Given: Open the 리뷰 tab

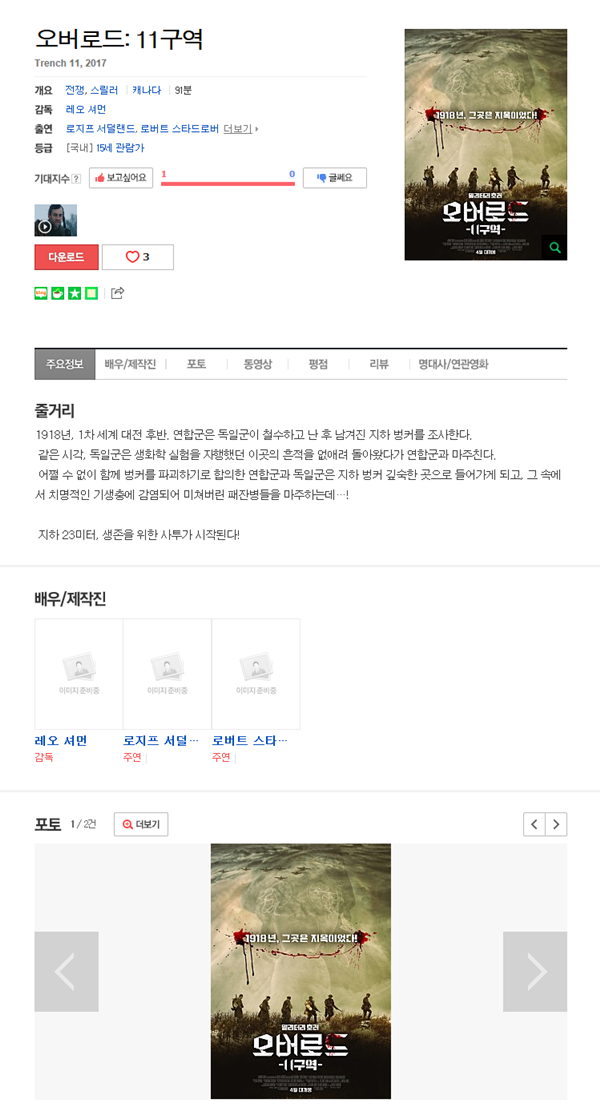Looking at the screenshot, I should pyautogui.click(x=379, y=364).
